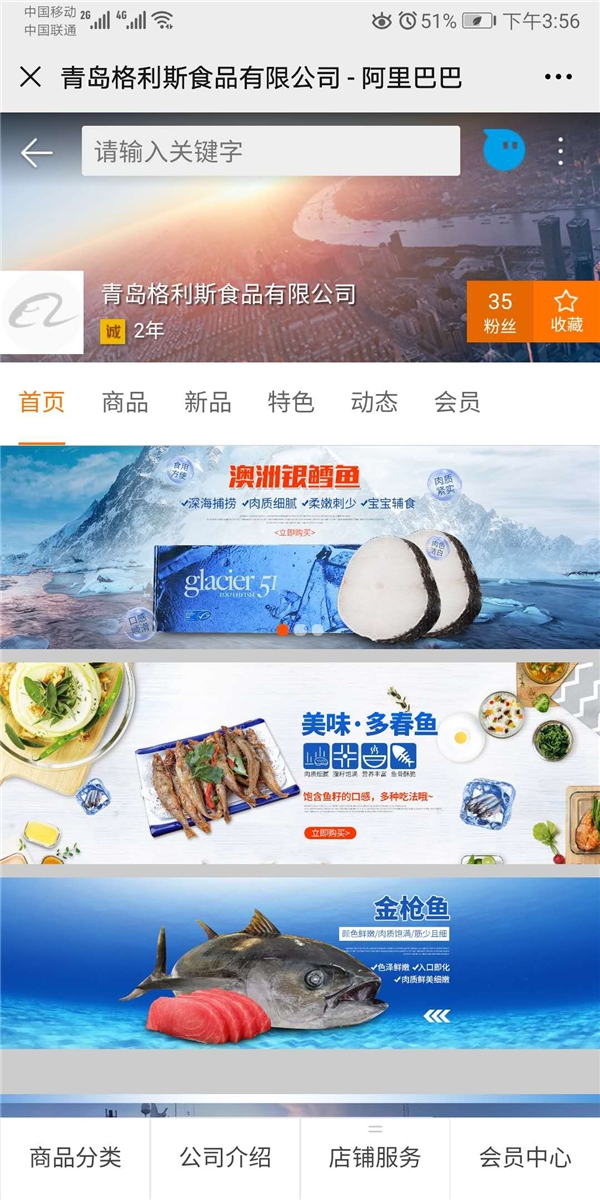Go to 会员中心 member center
Screen dimensions: 600x1200
[x=525, y=1158]
